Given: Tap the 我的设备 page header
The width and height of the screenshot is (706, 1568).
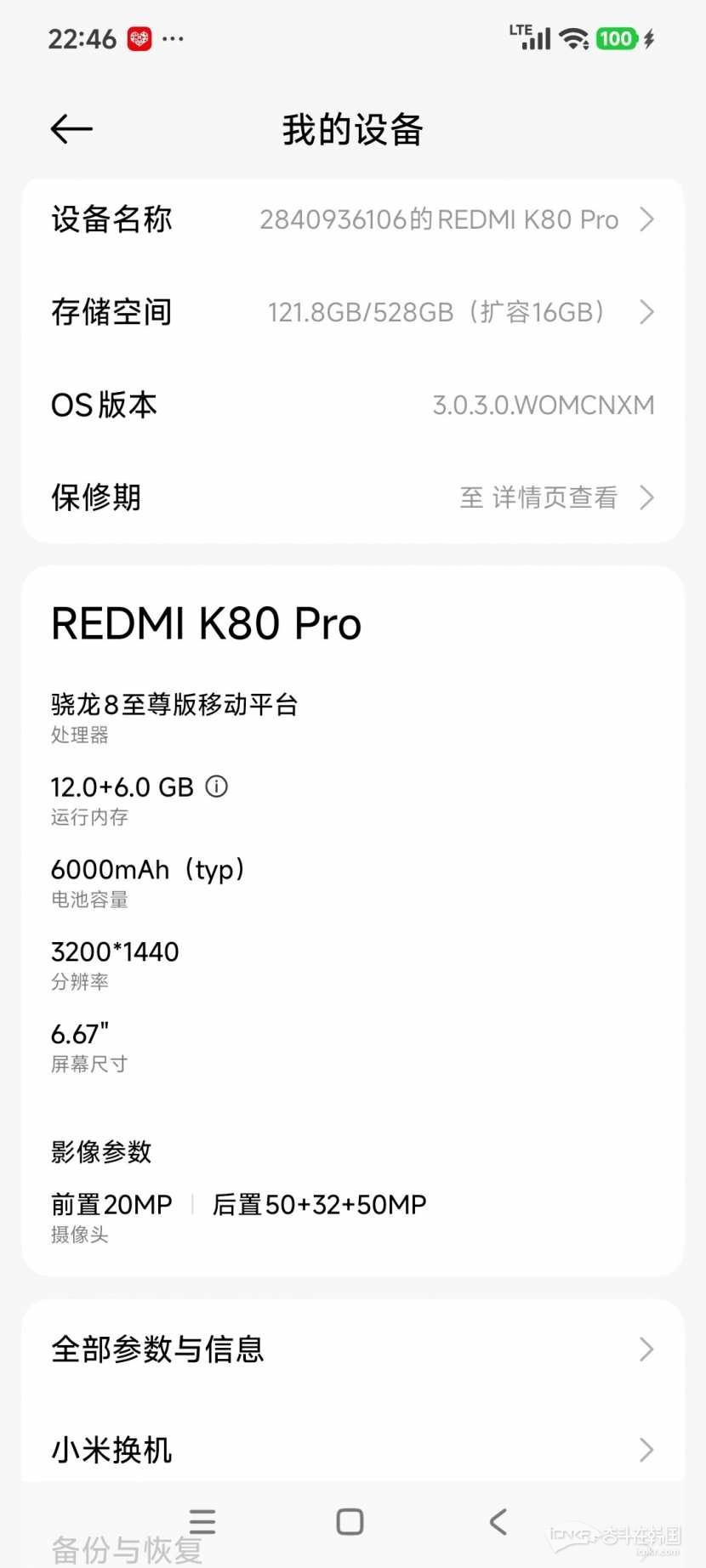Looking at the screenshot, I should pyautogui.click(x=352, y=128).
